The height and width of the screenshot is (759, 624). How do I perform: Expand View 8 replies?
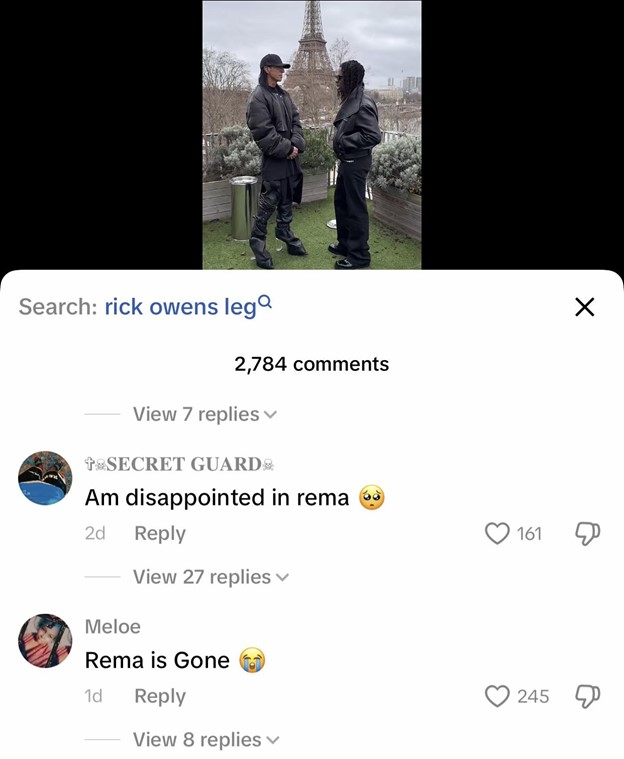205,740
